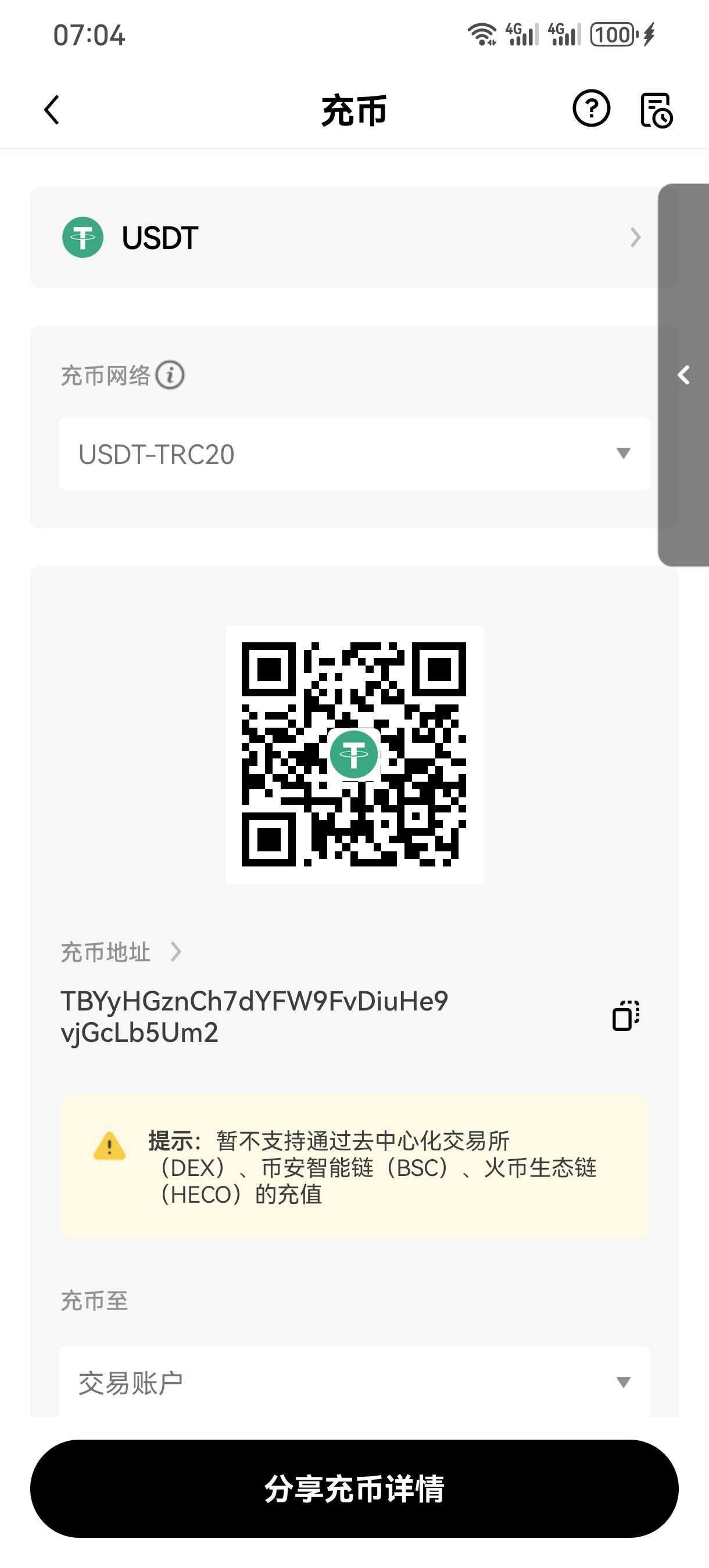Screen dimensions: 709x1568
Task: Expand the 充币地址 detail chevron
Action: pyautogui.click(x=176, y=951)
